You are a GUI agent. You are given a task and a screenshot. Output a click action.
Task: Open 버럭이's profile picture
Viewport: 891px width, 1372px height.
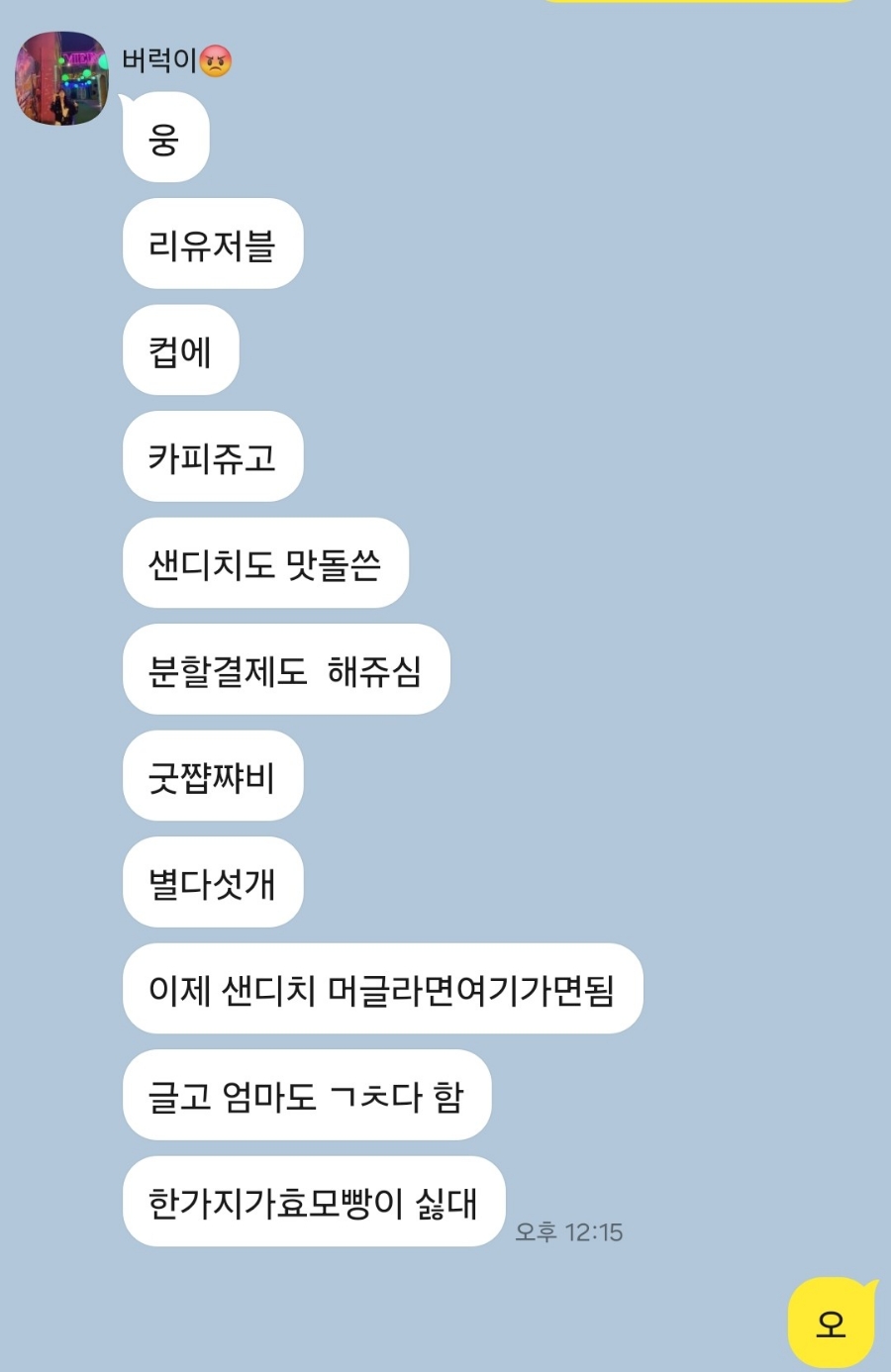point(61,79)
